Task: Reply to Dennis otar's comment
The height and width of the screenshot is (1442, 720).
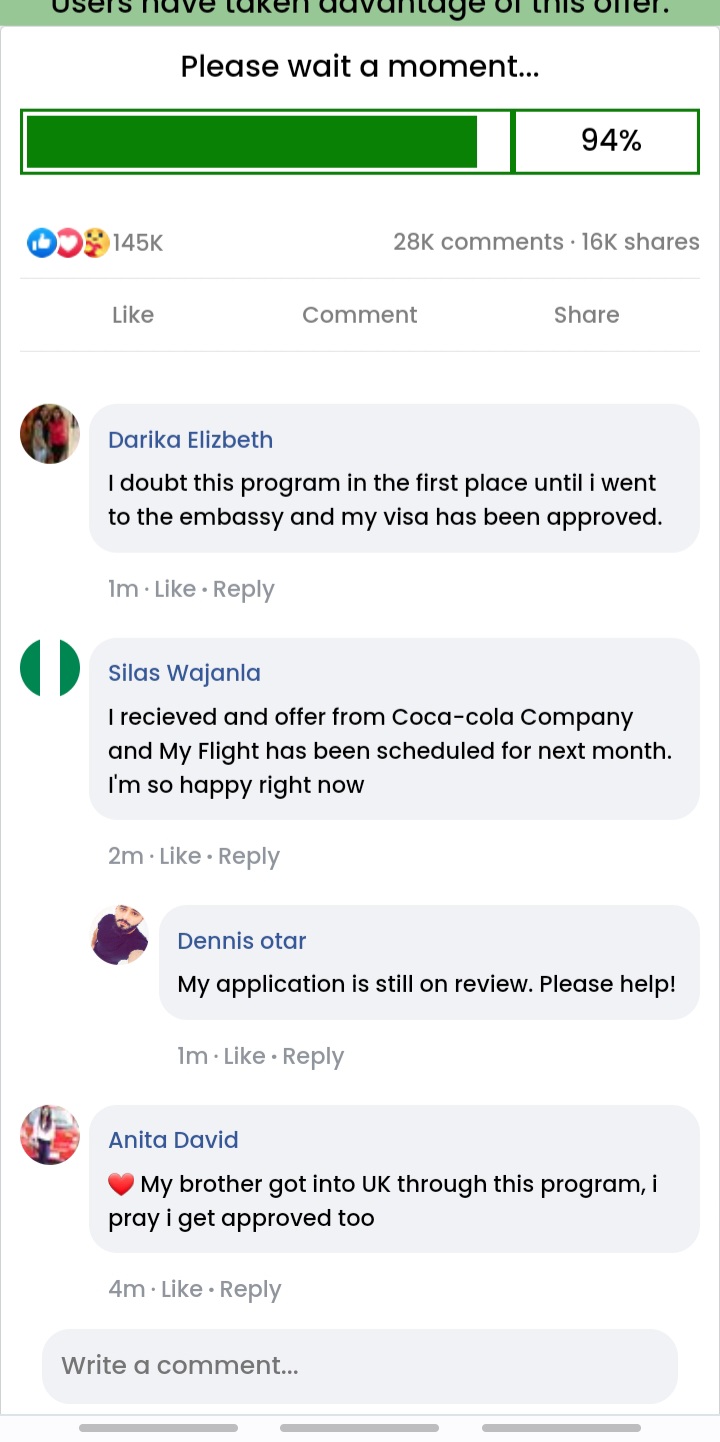Action: click(x=313, y=1056)
